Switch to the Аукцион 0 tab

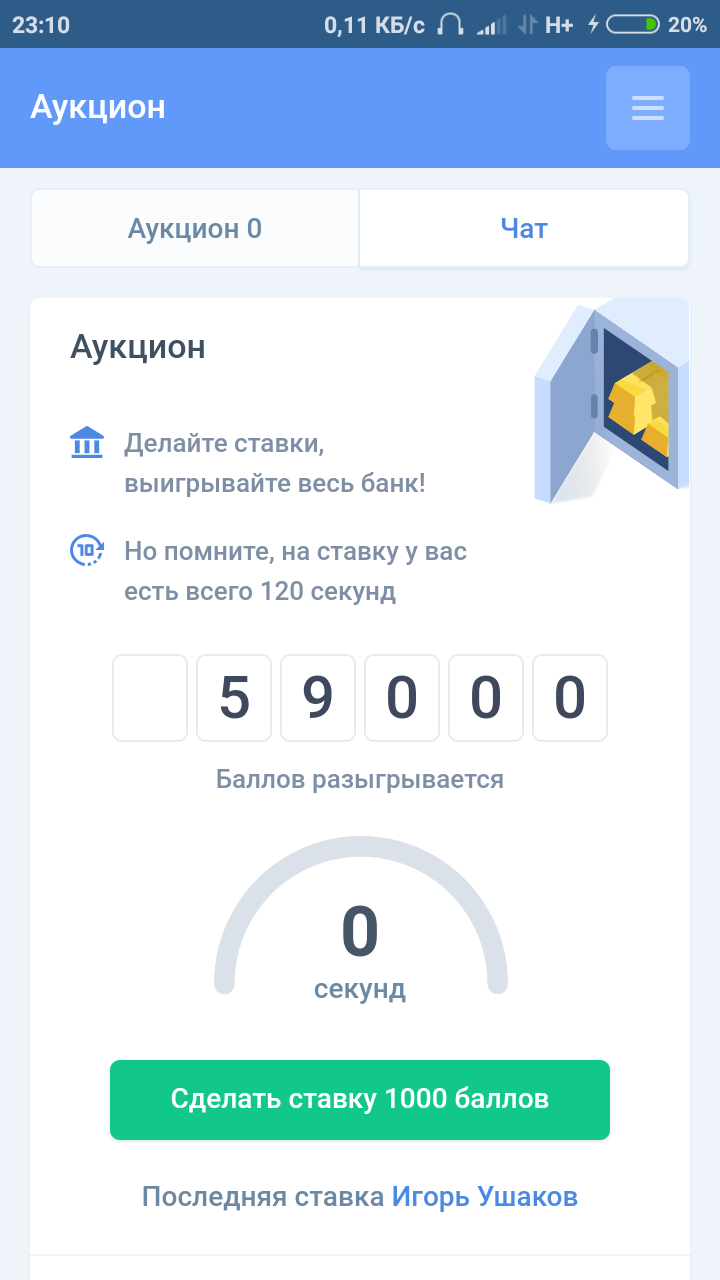click(195, 229)
